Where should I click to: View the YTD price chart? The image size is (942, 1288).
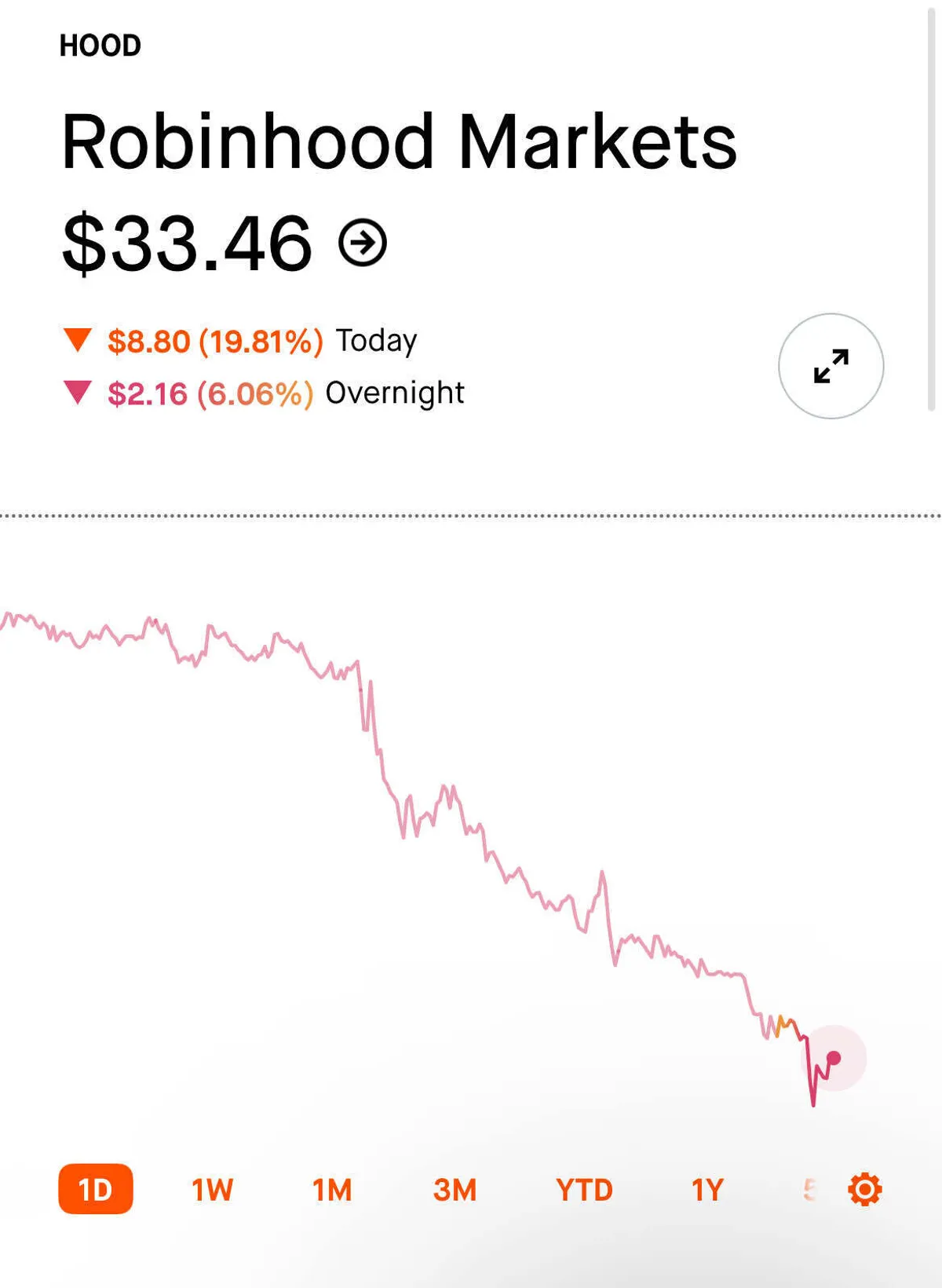coord(584,1189)
